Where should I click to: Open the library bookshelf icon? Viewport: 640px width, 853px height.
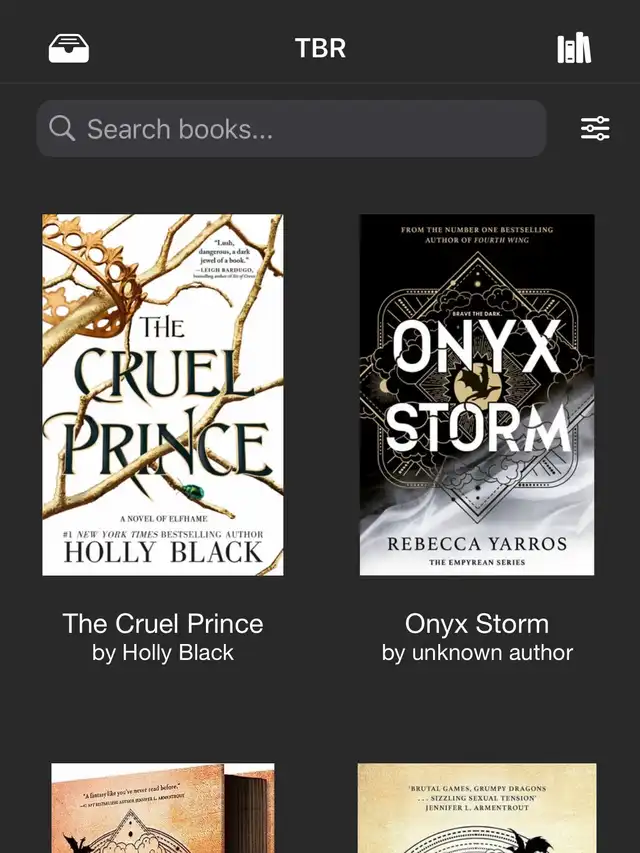pyautogui.click(x=574, y=48)
